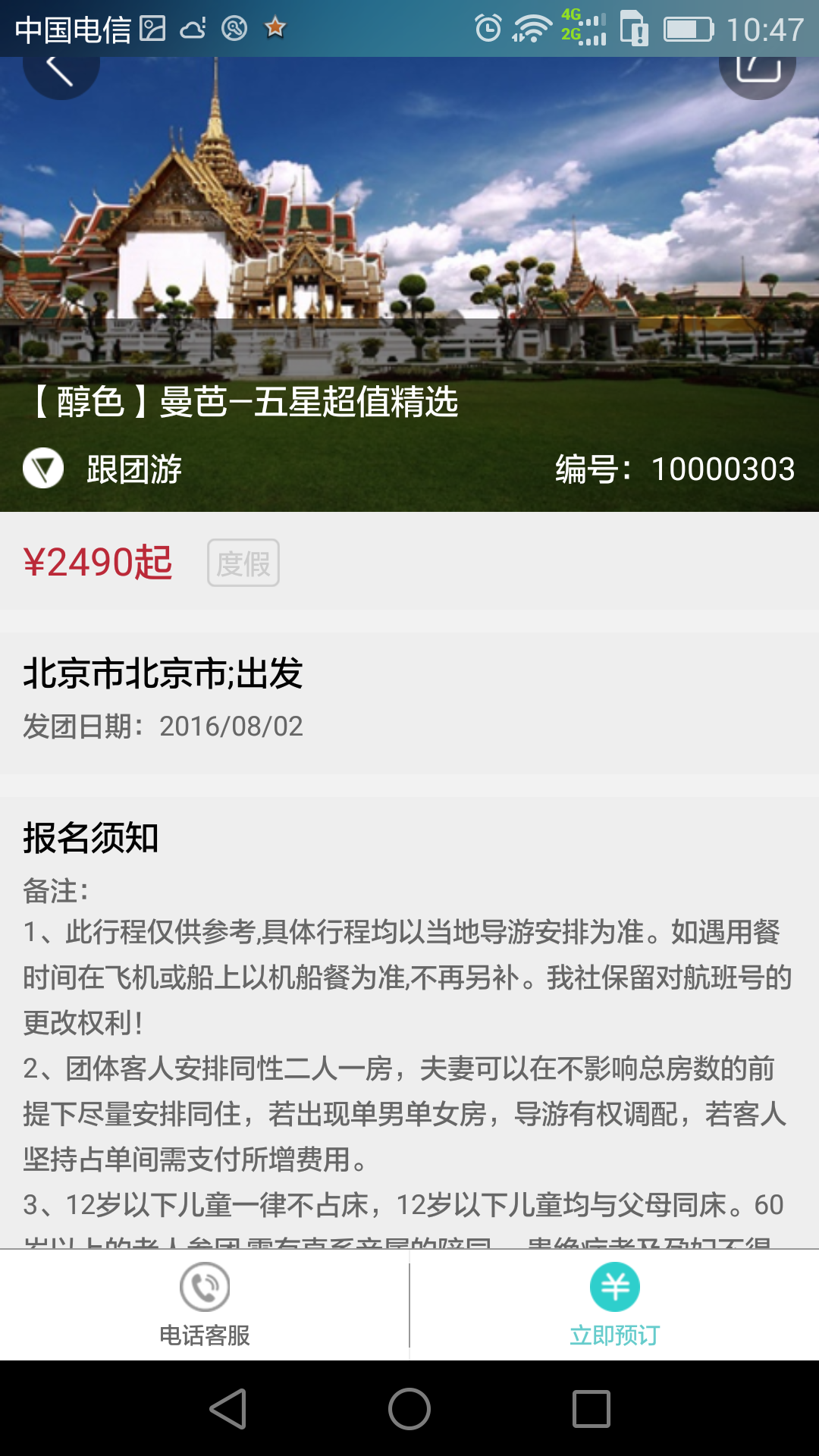Tap the 跟团游 triangle badge icon

43,468
